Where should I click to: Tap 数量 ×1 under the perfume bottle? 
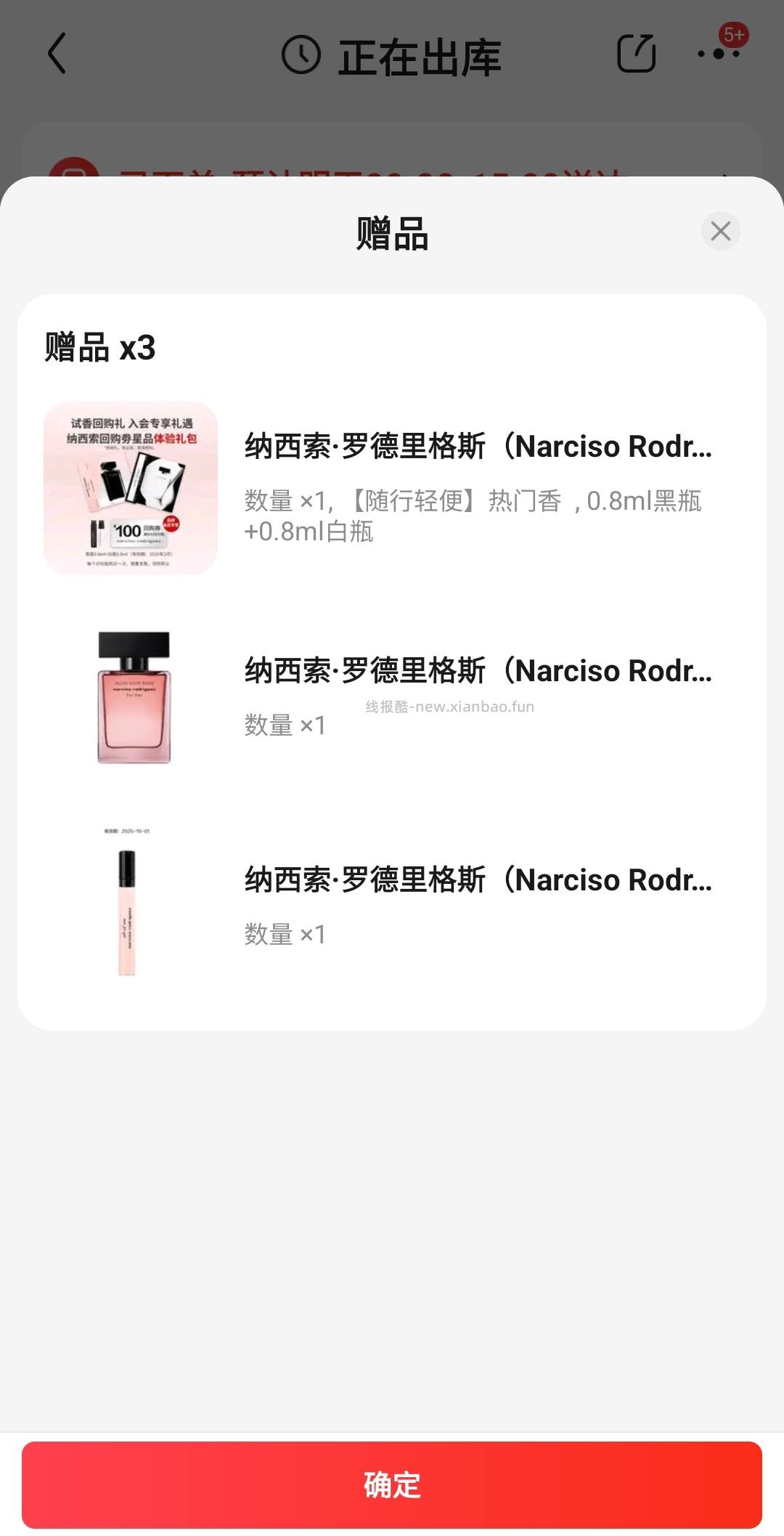[x=283, y=726]
